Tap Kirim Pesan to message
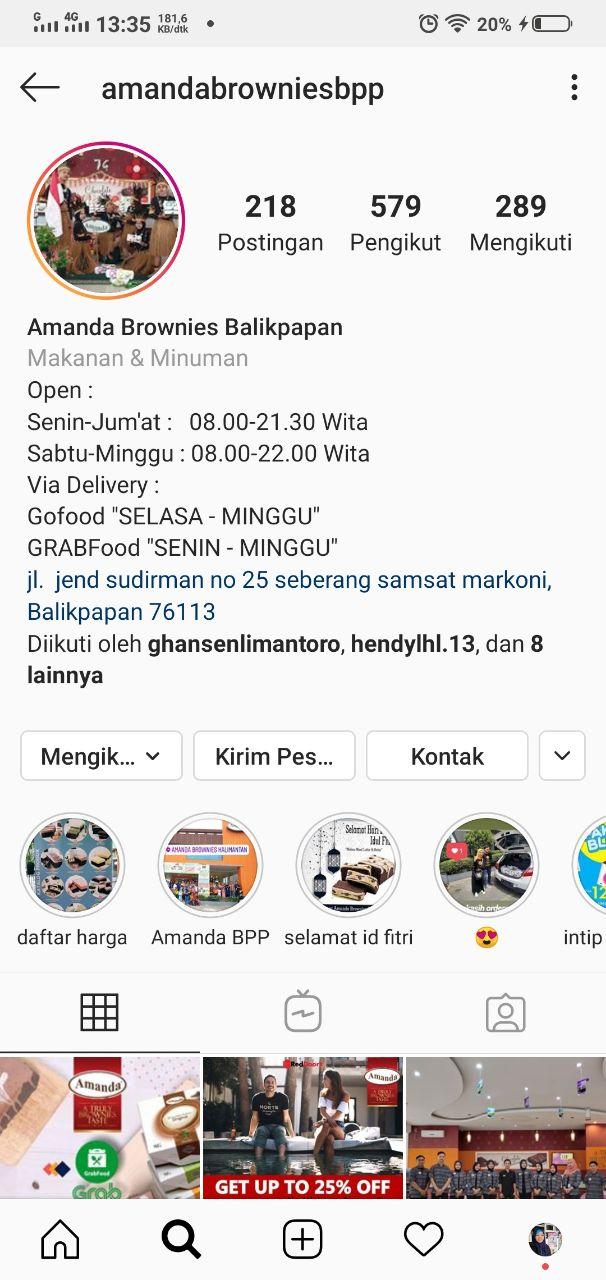Viewport: 606px width, 1280px height. pyautogui.click(x=274, y=756)
